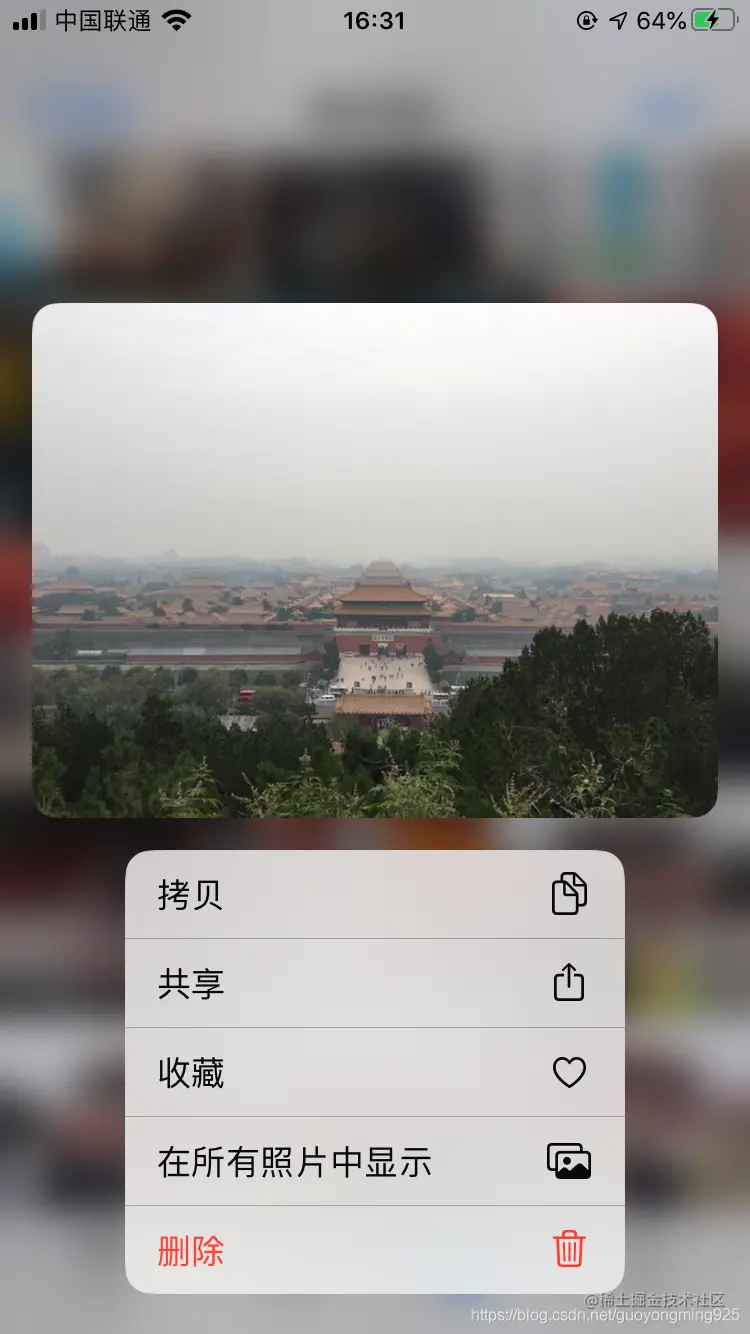Open the Forbidden City photo preview
Image resolution: width=750 pixels, height=1334 pixels.
tap(374, 560)
